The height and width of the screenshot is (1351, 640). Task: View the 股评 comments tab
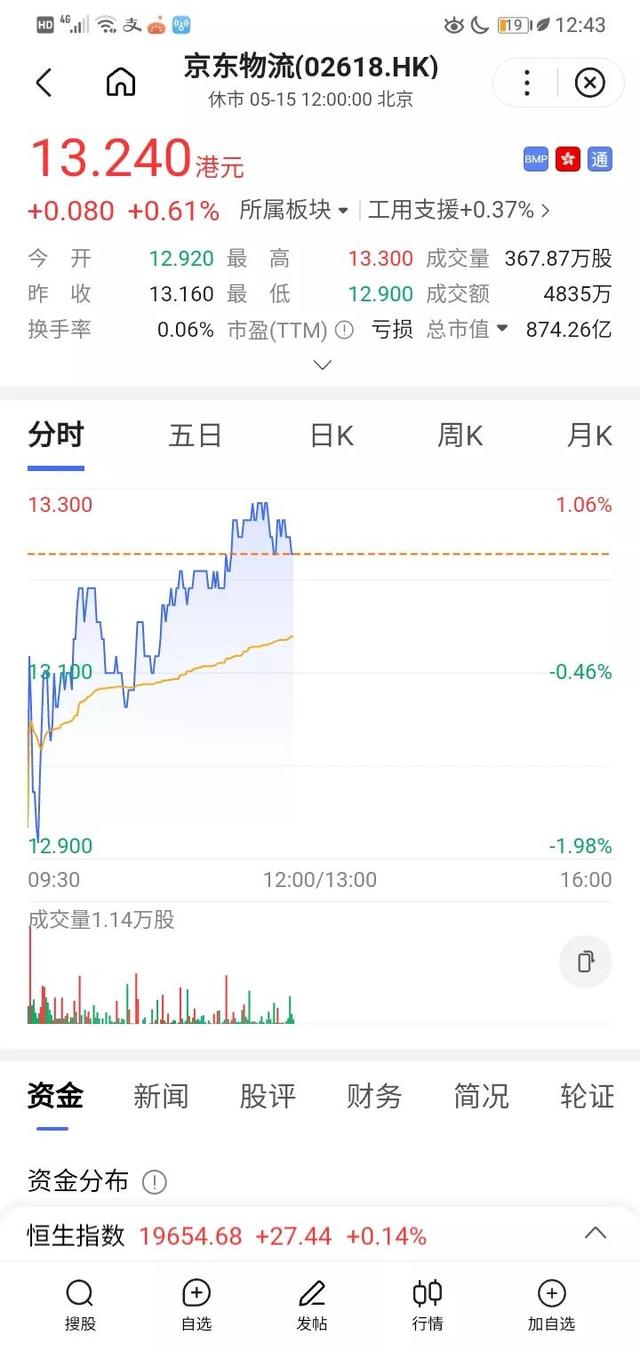coord(268,1096)
